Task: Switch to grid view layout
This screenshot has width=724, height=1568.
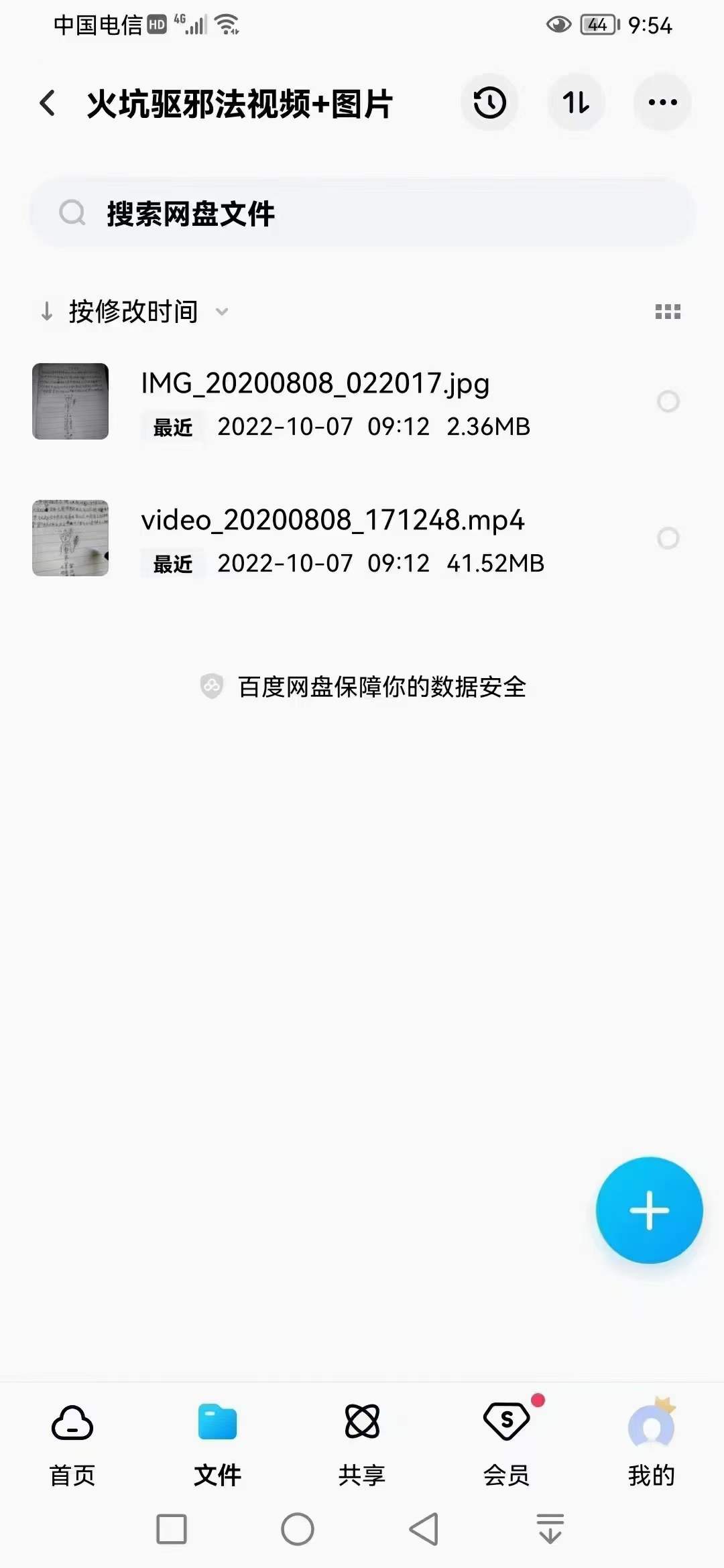Action: tap(668, 312)
